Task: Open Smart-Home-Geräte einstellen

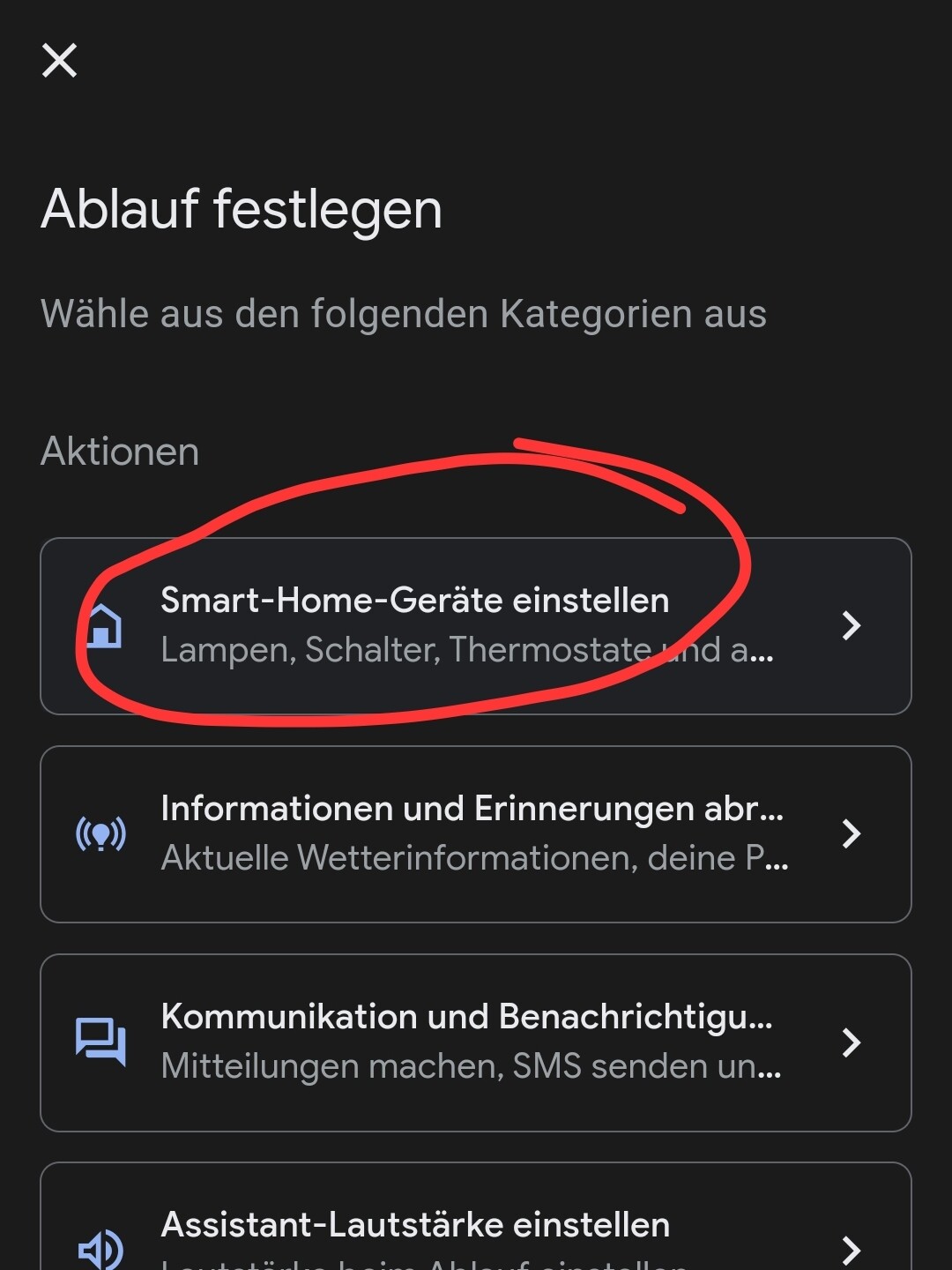Action: pyautogui.click(x=475, y=625)
